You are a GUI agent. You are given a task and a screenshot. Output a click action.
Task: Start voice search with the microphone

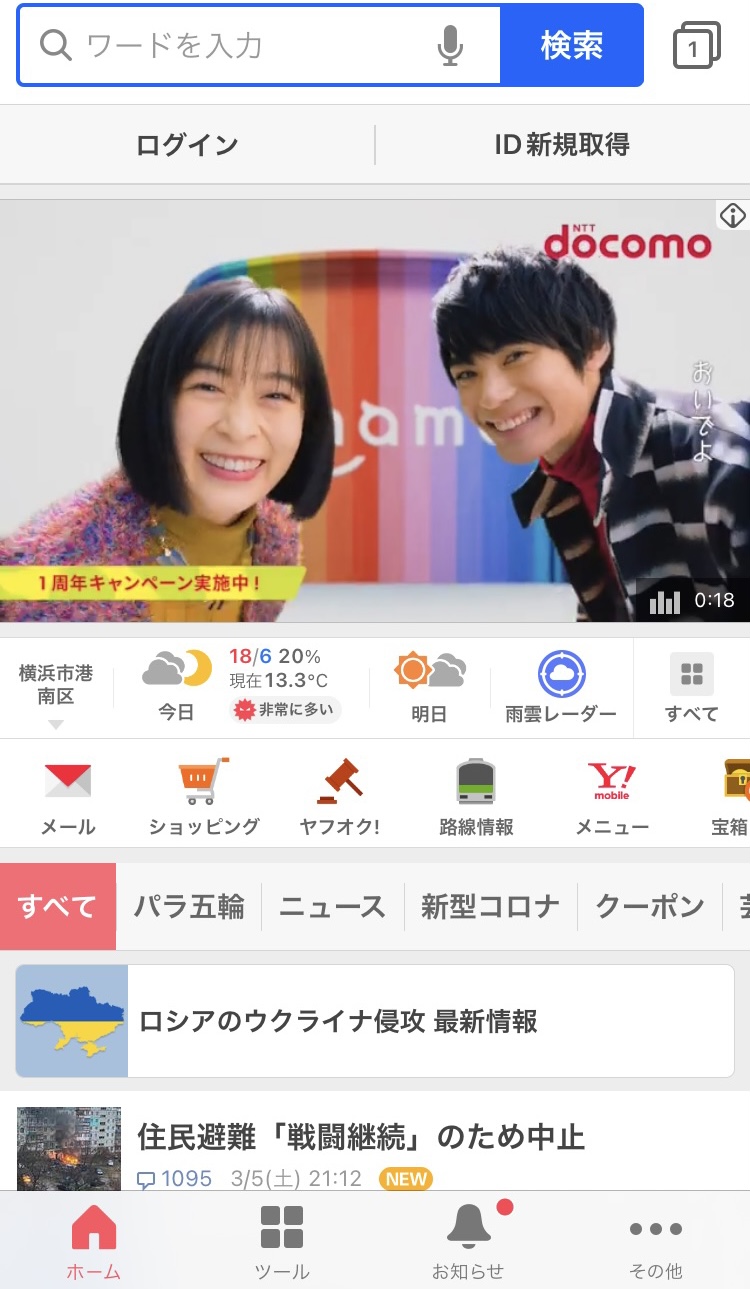(451, 46)
